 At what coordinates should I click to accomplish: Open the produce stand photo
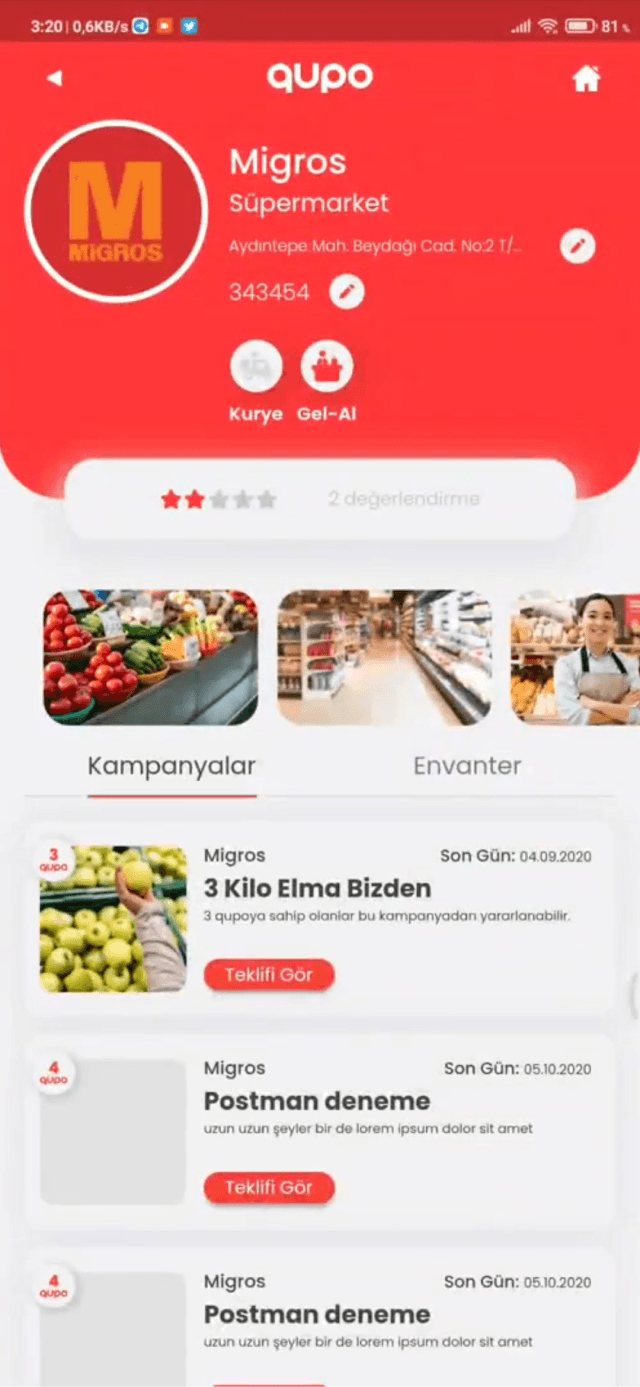[x=150, y=657]
